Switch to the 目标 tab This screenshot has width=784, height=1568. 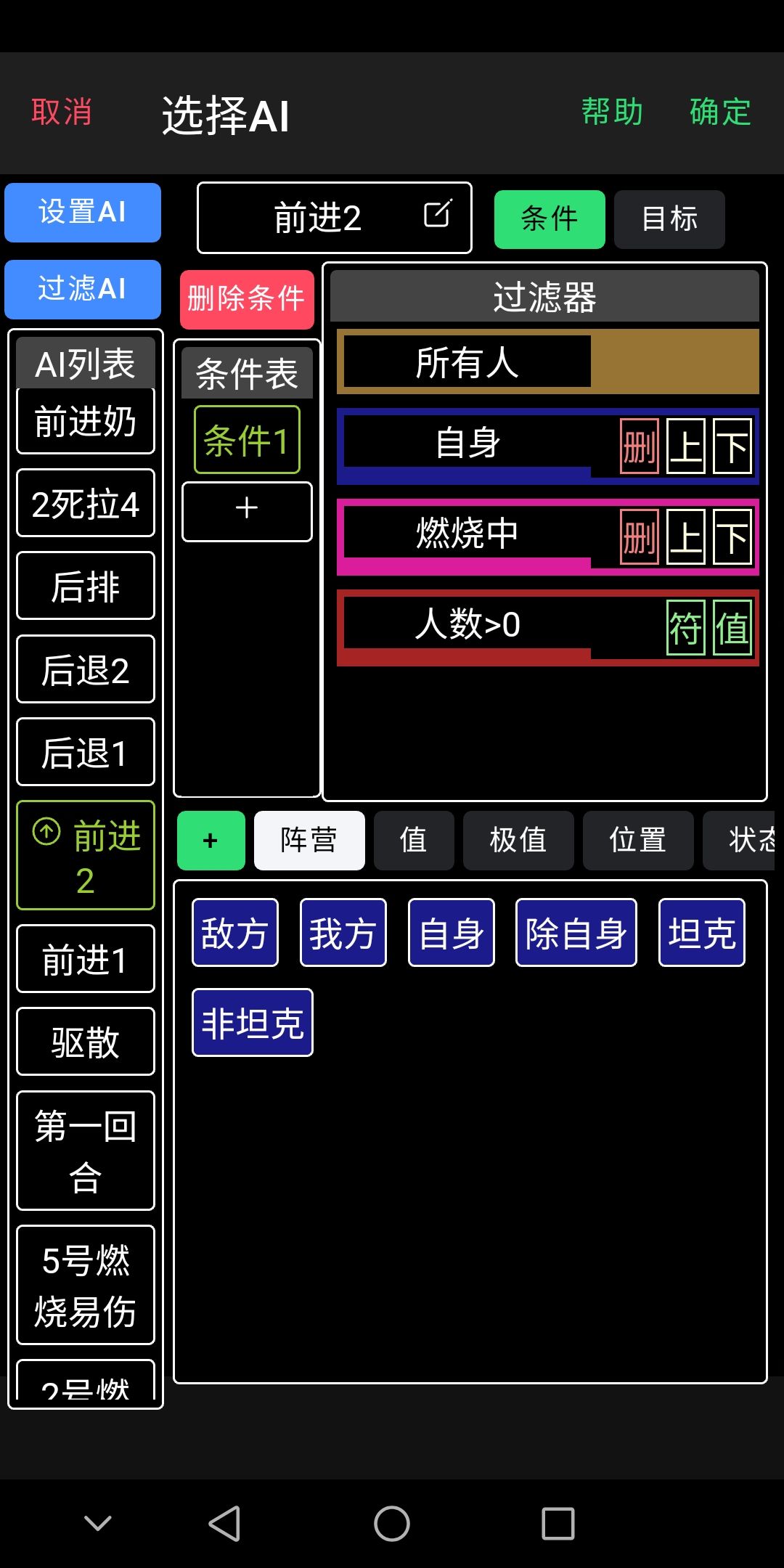669,219
